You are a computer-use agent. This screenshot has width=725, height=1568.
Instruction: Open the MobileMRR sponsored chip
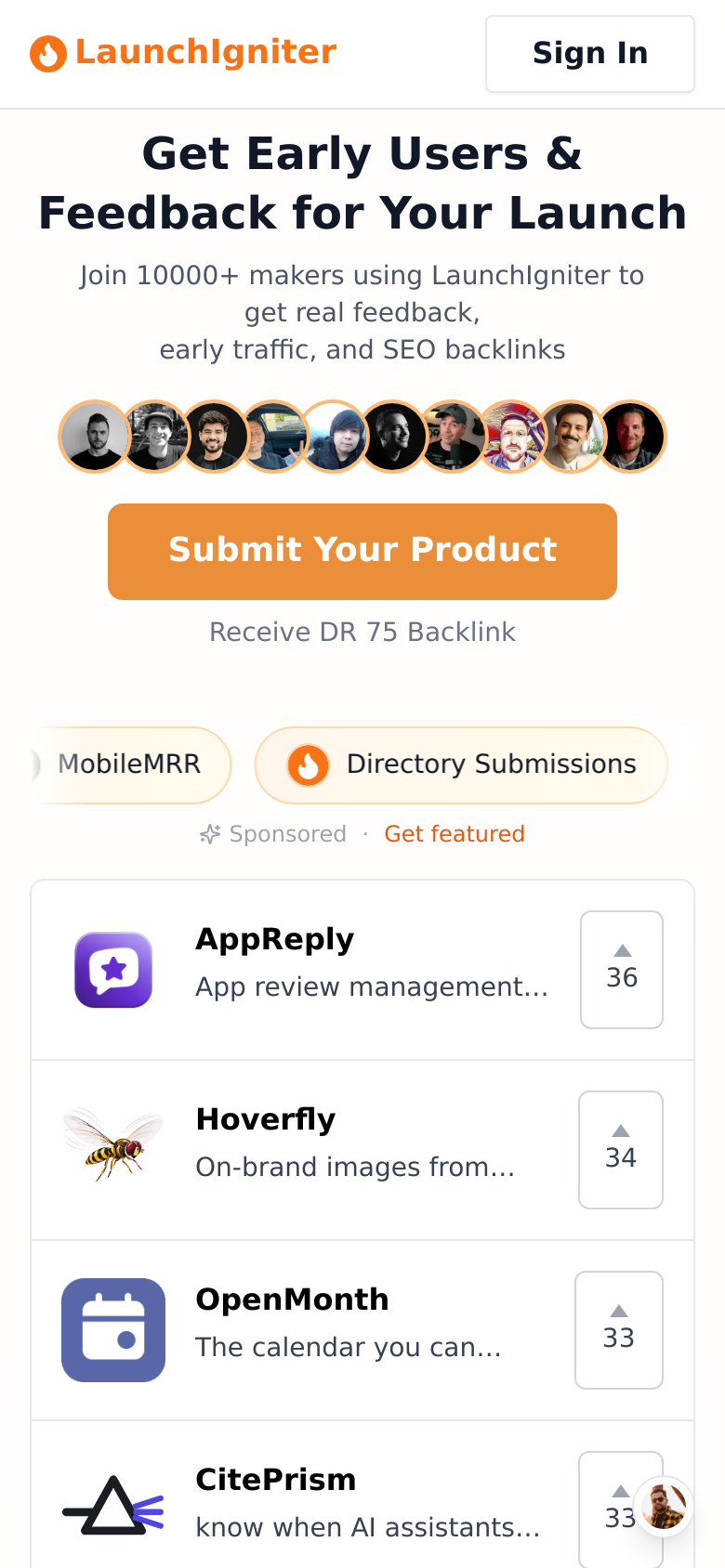point(129,765)
